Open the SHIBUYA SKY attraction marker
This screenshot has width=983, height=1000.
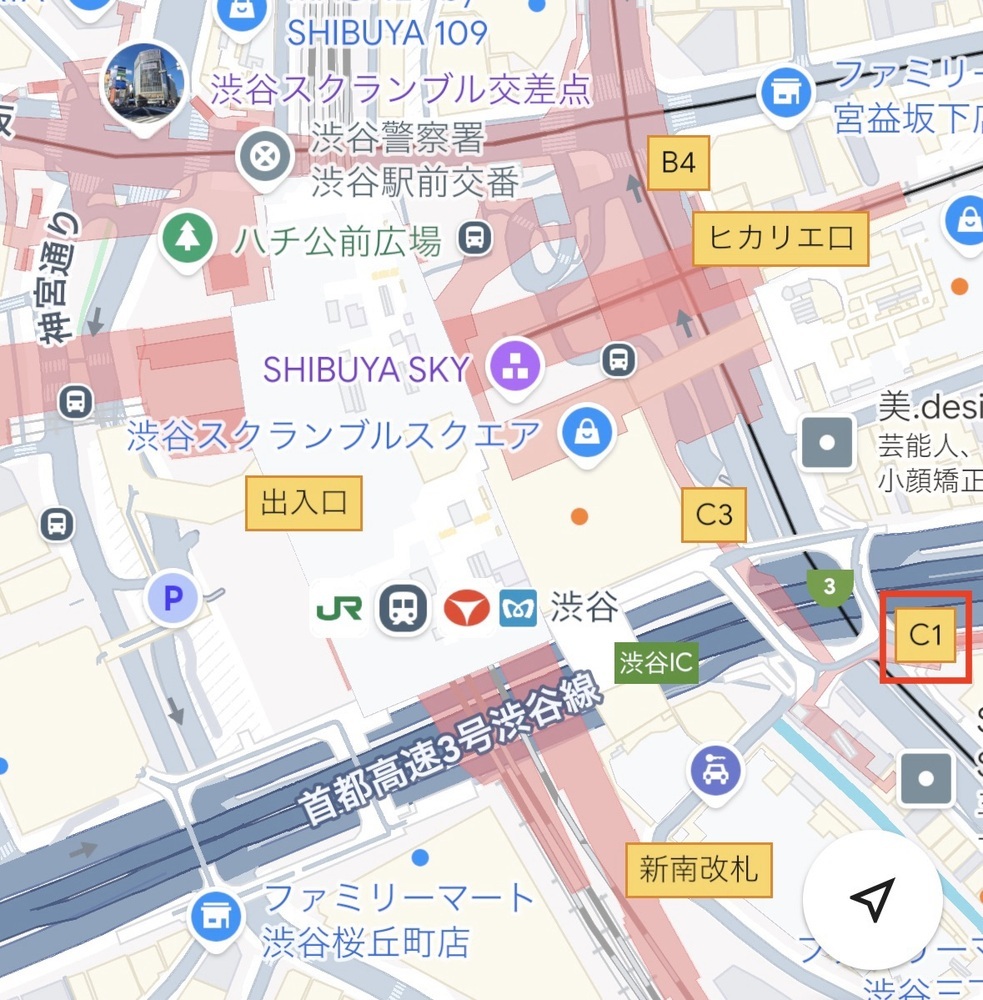pos(514,369)
